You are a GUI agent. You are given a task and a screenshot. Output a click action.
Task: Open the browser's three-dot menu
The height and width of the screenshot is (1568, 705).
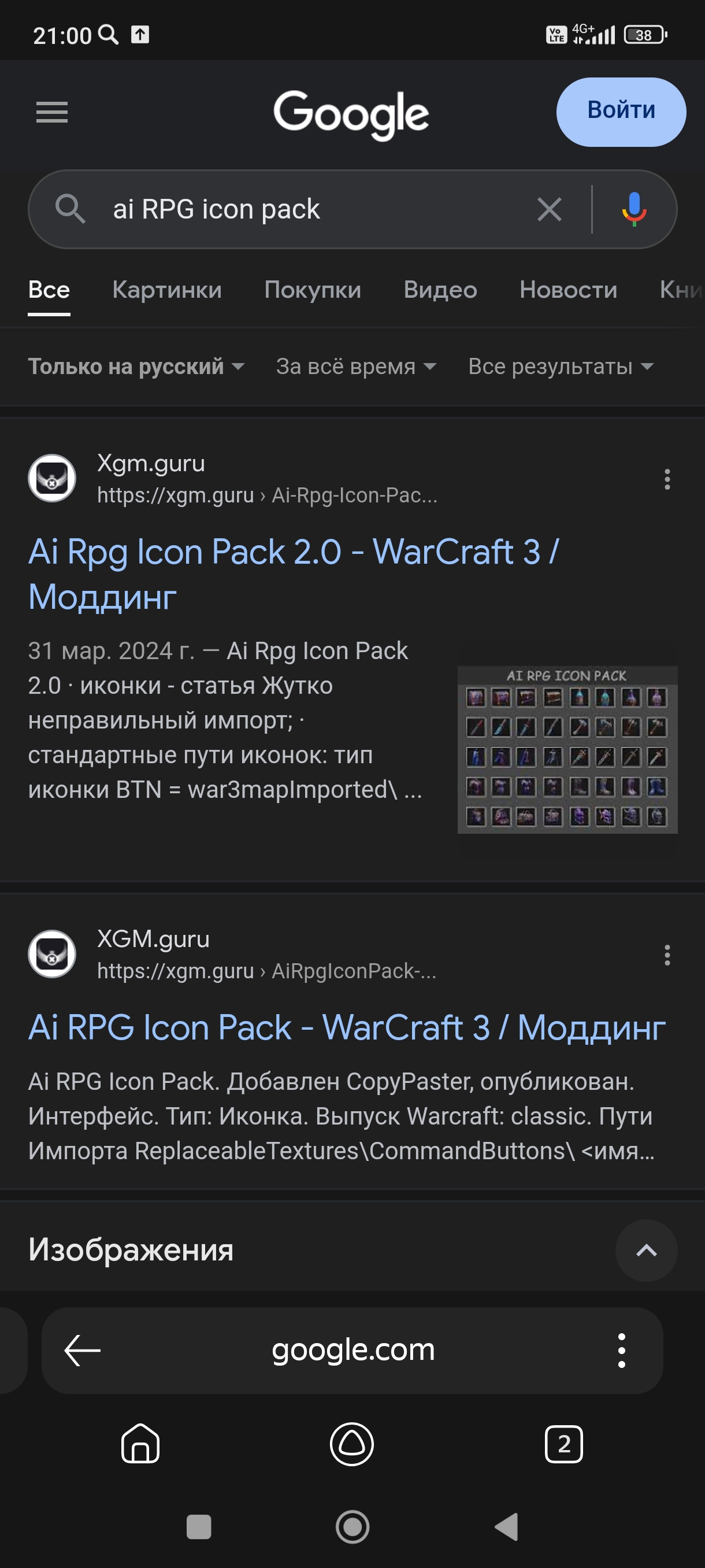[x=621, y=1350]
